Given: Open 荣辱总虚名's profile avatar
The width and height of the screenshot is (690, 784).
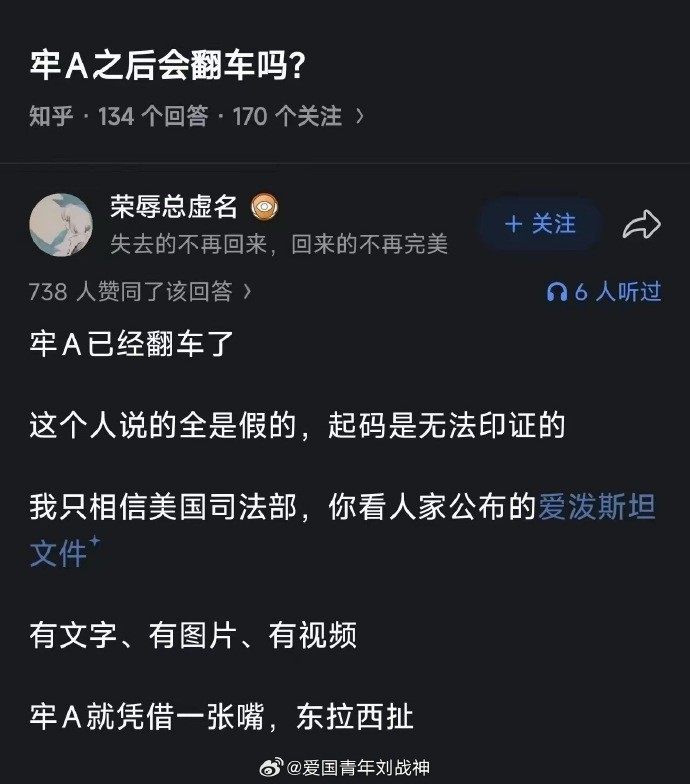Looking at the screenshot, I should click(61, 225).
